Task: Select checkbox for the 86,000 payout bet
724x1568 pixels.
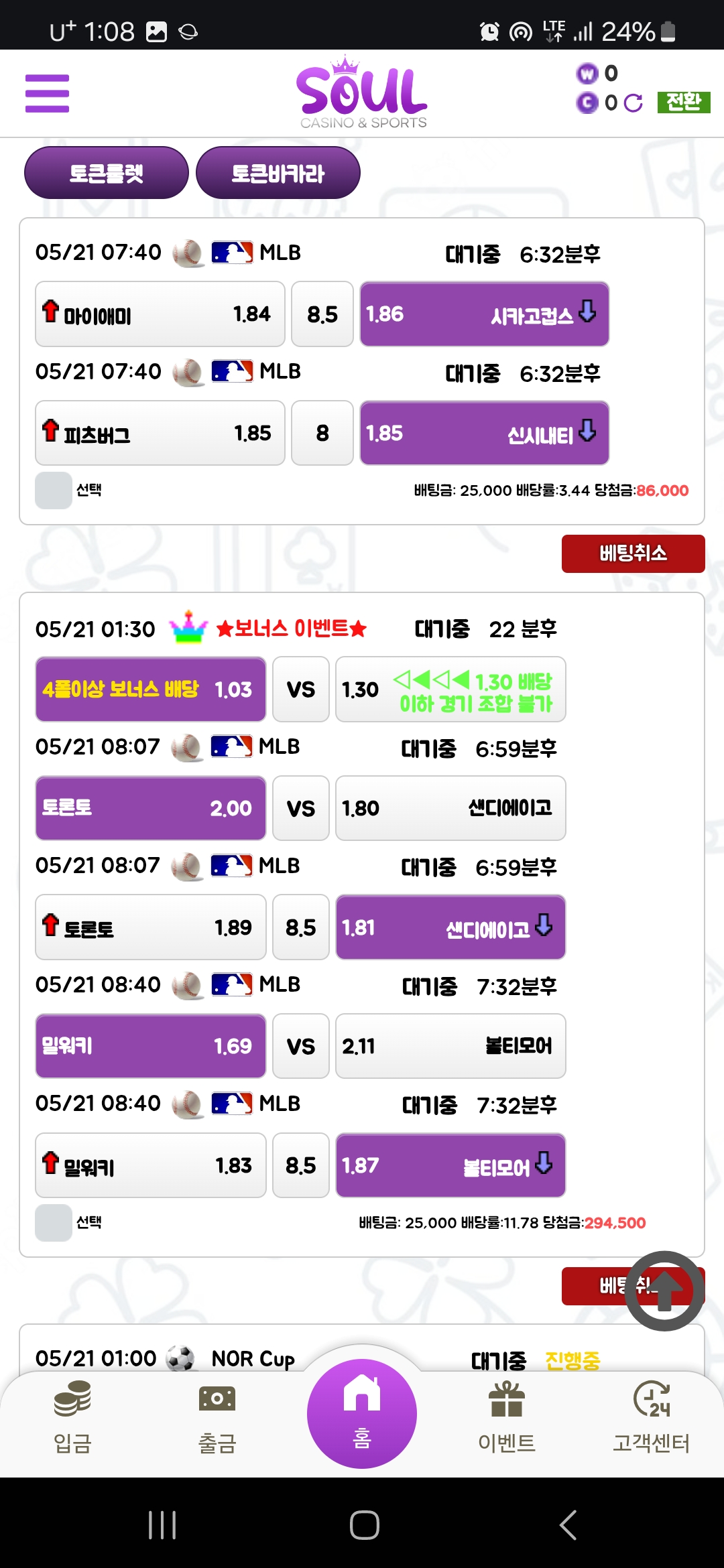Action: (54, 490)
